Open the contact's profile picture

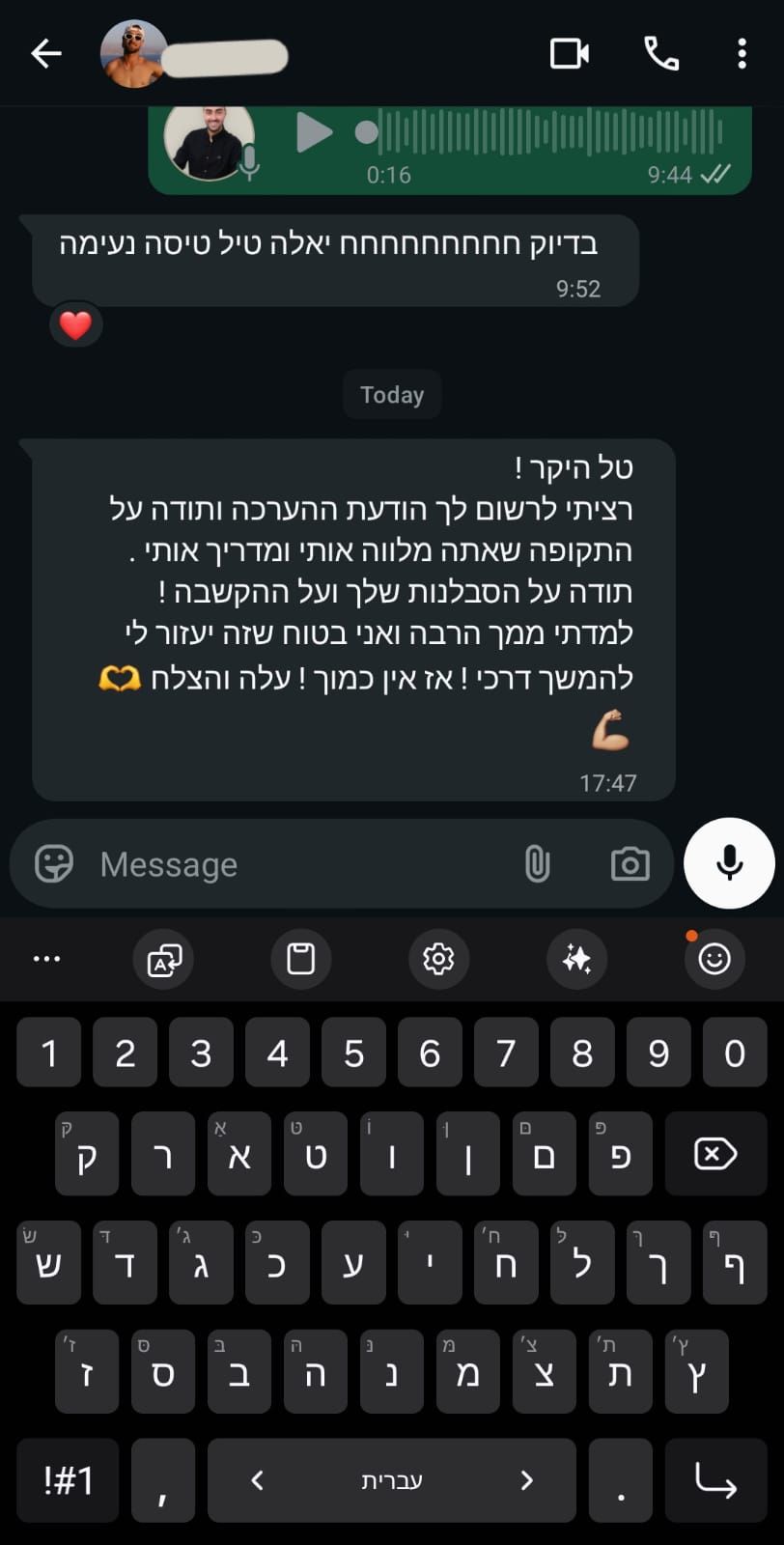pyautogui.click(x=132, y=54)
